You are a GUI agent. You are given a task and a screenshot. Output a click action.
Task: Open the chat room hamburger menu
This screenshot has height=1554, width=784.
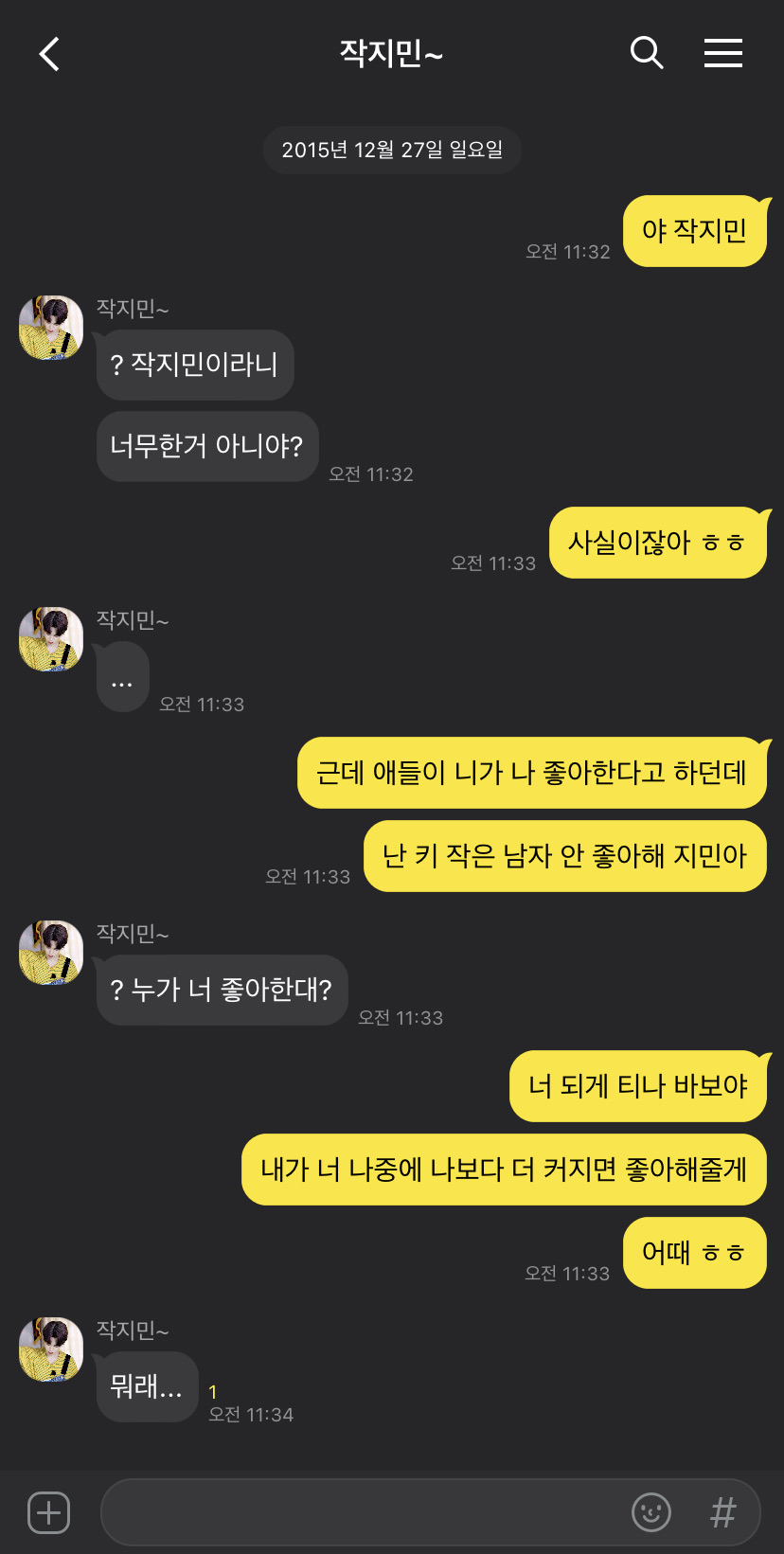pos(722,53)
